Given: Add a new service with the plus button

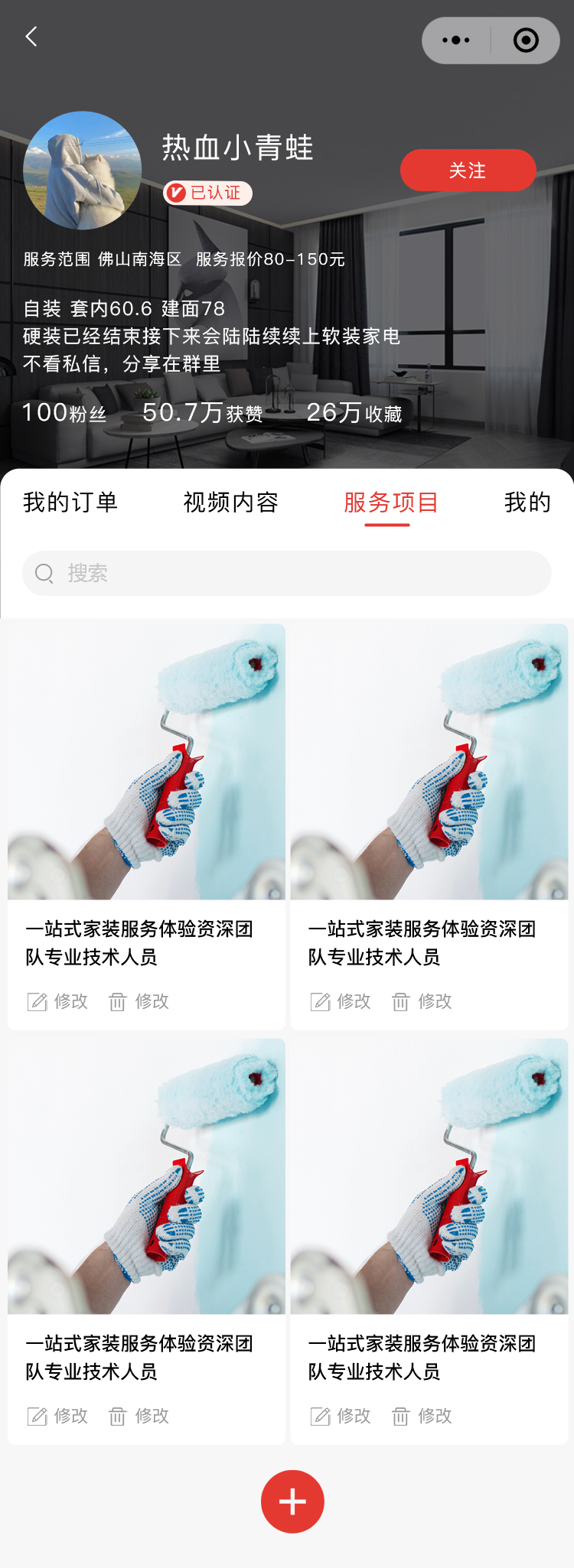Looking at the screenshot, I should [292, 1501].
